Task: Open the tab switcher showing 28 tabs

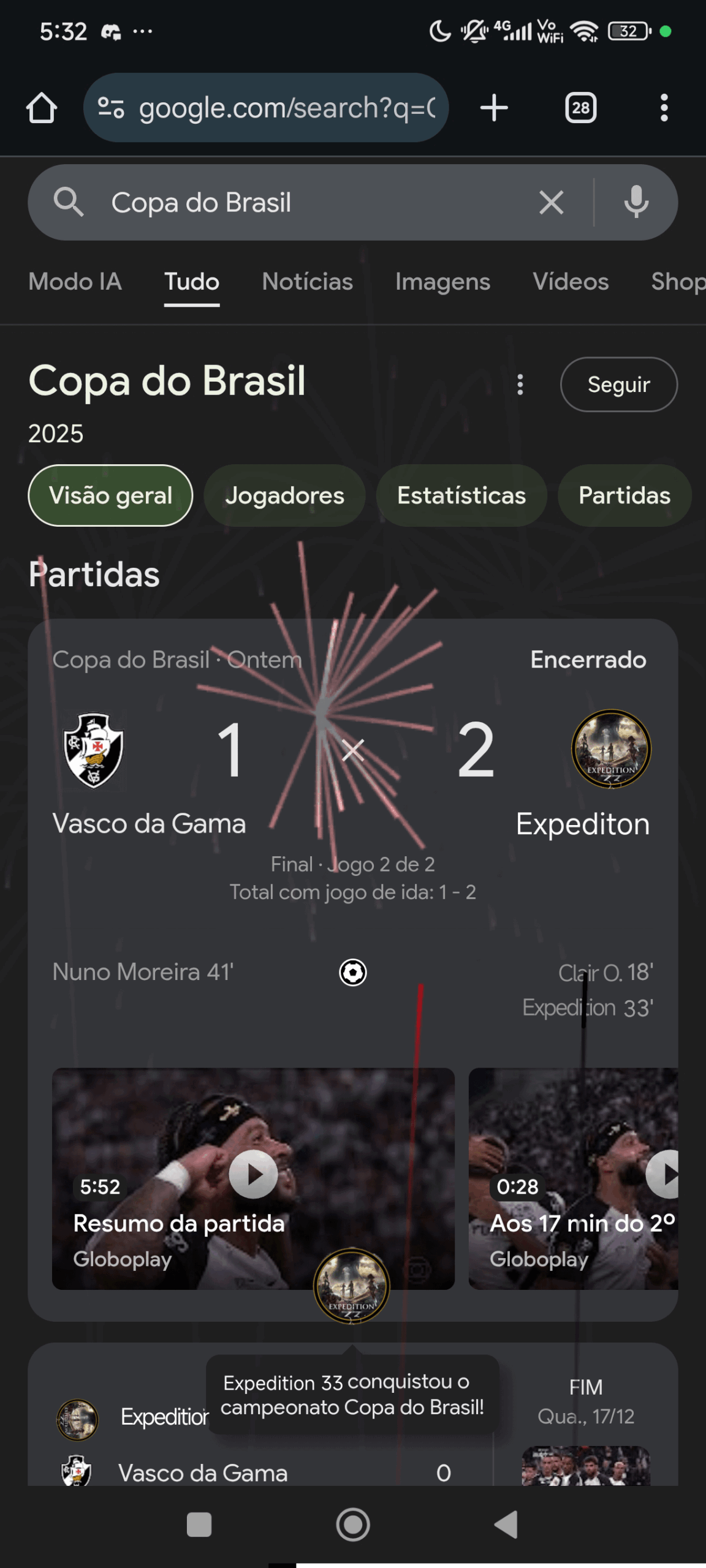Action: tap(580, 108)
